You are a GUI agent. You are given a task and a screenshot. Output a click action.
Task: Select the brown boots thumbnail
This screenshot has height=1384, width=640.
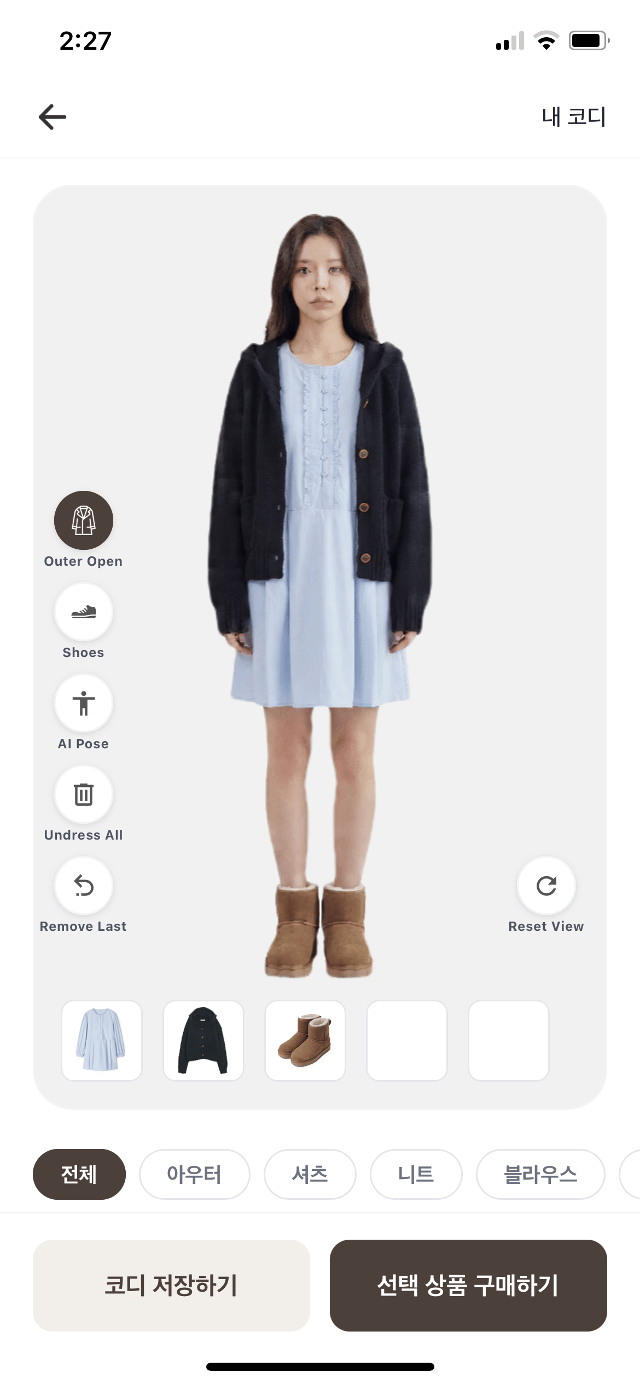click(305, 1041)
